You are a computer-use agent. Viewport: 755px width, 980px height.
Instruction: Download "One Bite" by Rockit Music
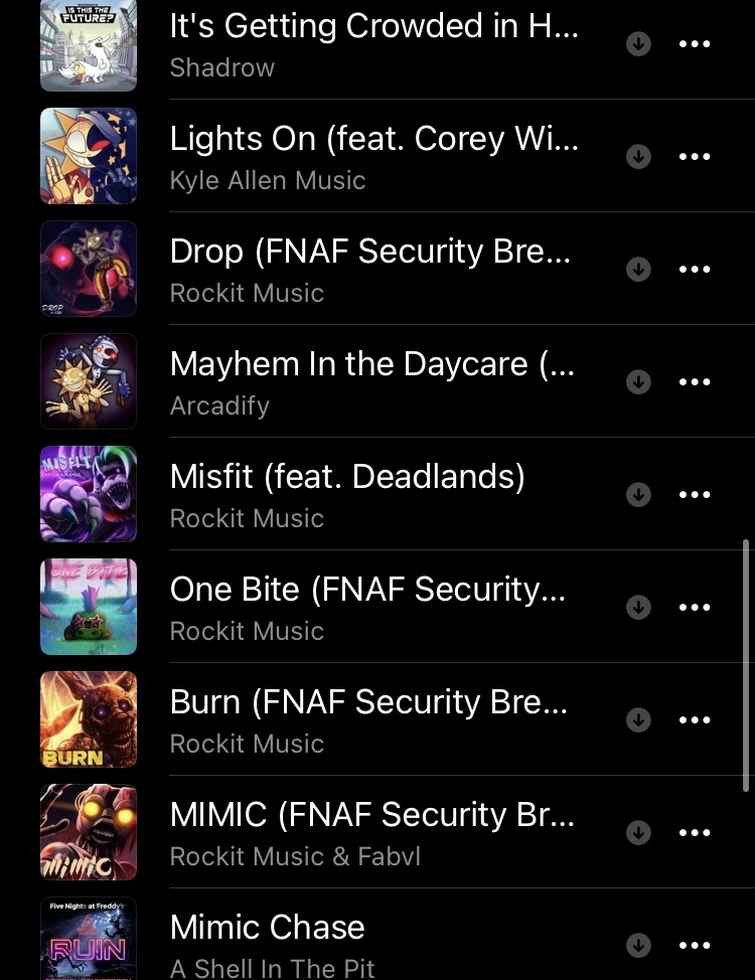(638, 607)
